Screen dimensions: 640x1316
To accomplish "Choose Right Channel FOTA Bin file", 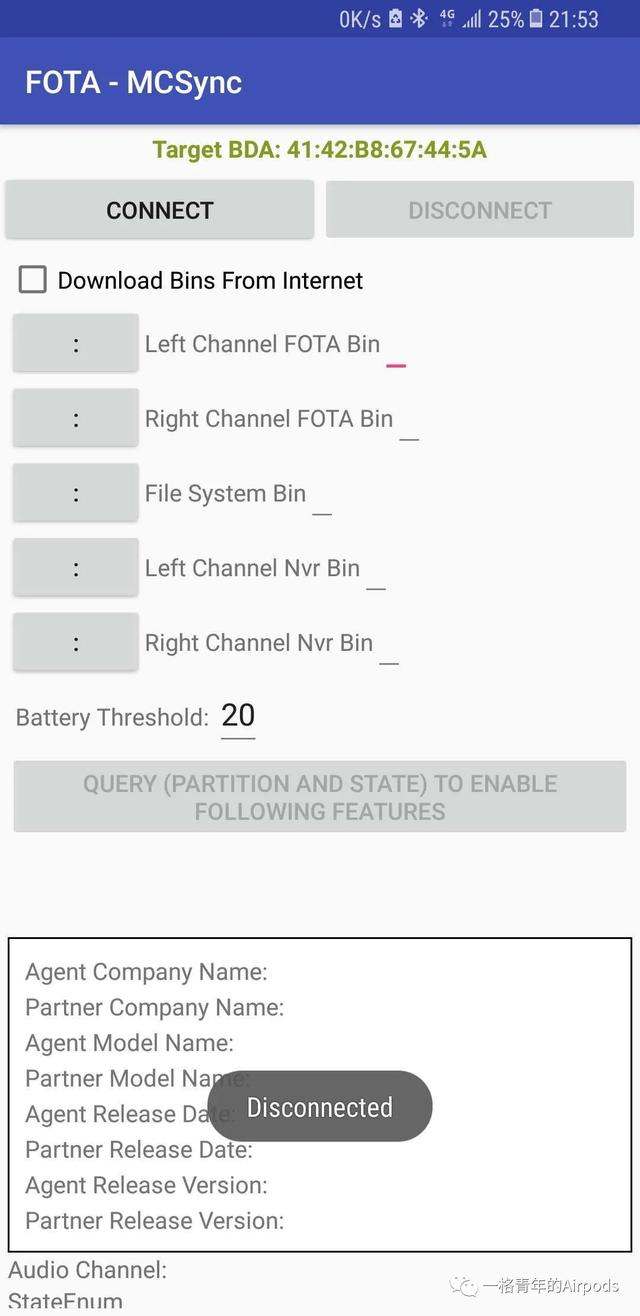I will [76, 419].
